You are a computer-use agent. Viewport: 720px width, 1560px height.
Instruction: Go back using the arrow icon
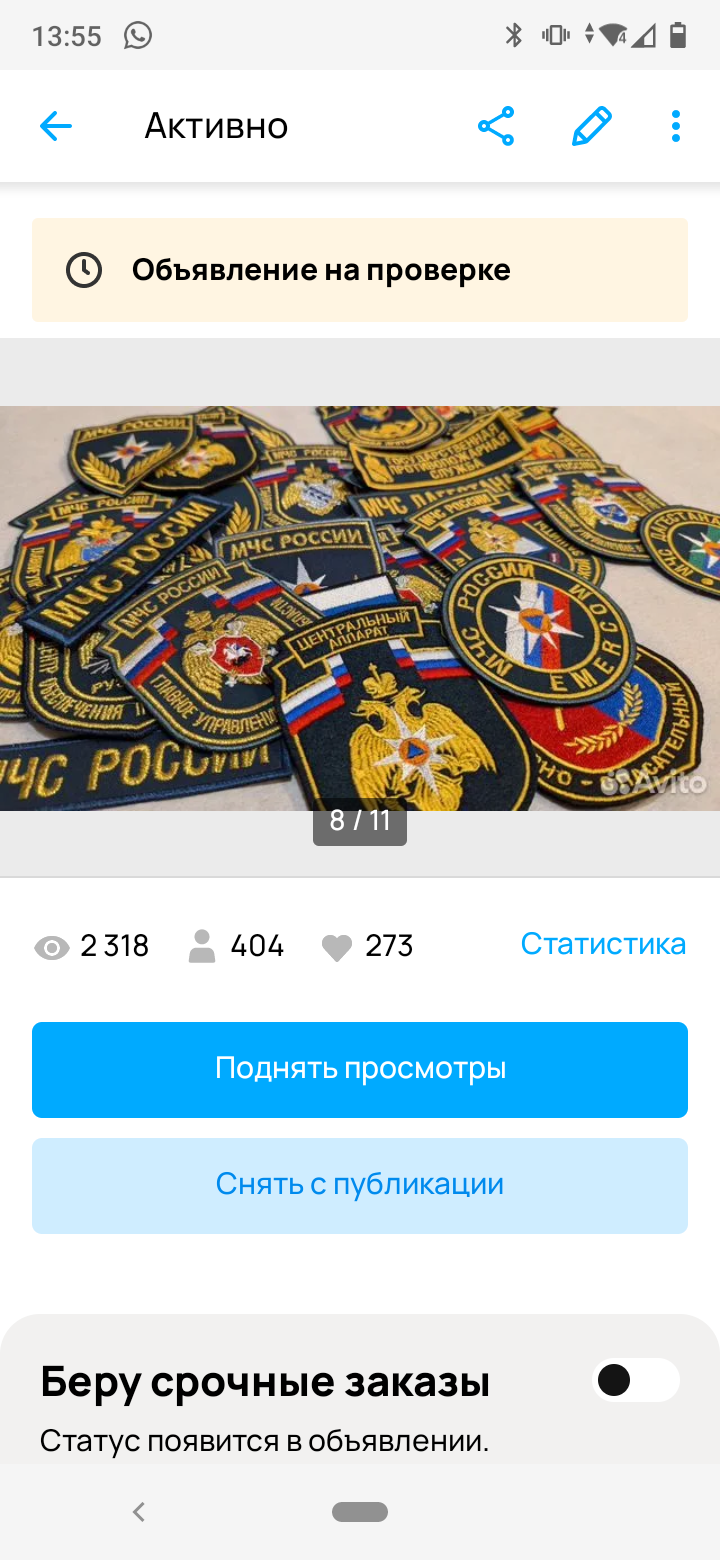click(56, 126)
